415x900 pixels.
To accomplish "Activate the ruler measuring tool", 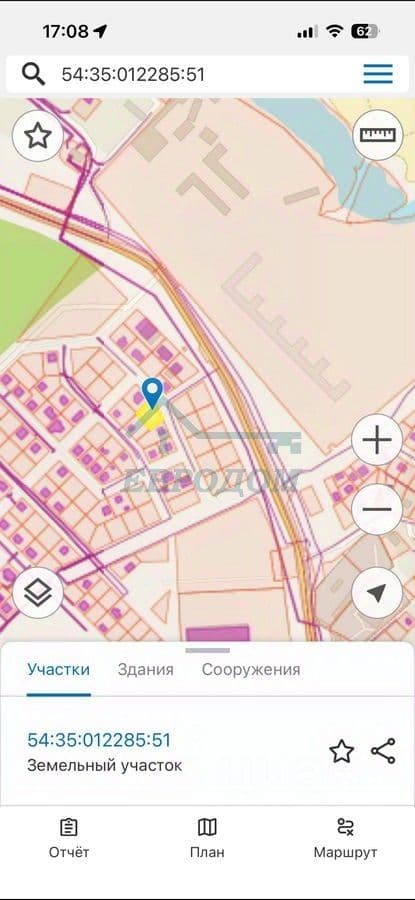I will [x=377, y=135].
